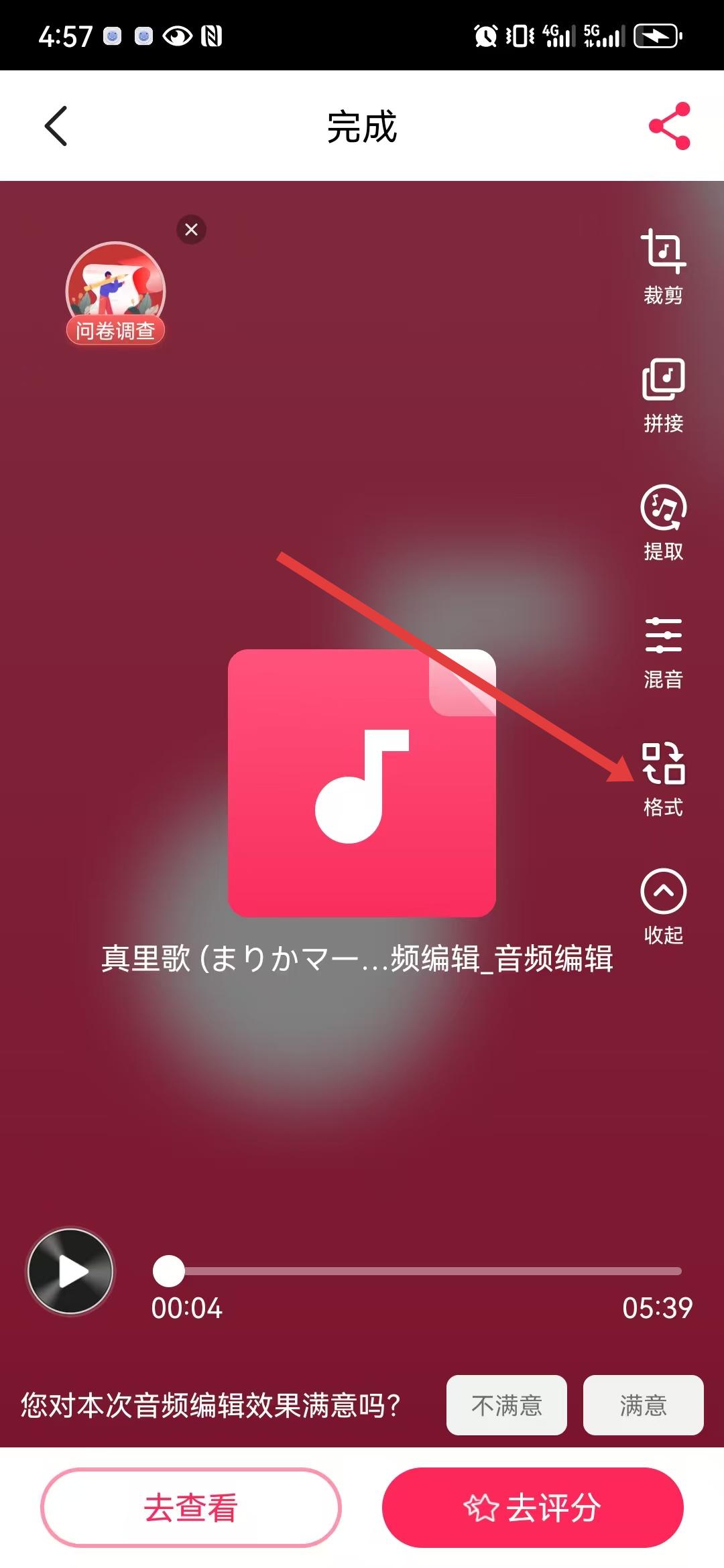Viewport: 724px width, 1568px height.
Task: Rate the editing result as 不满意
Action: pos(506,1405)
